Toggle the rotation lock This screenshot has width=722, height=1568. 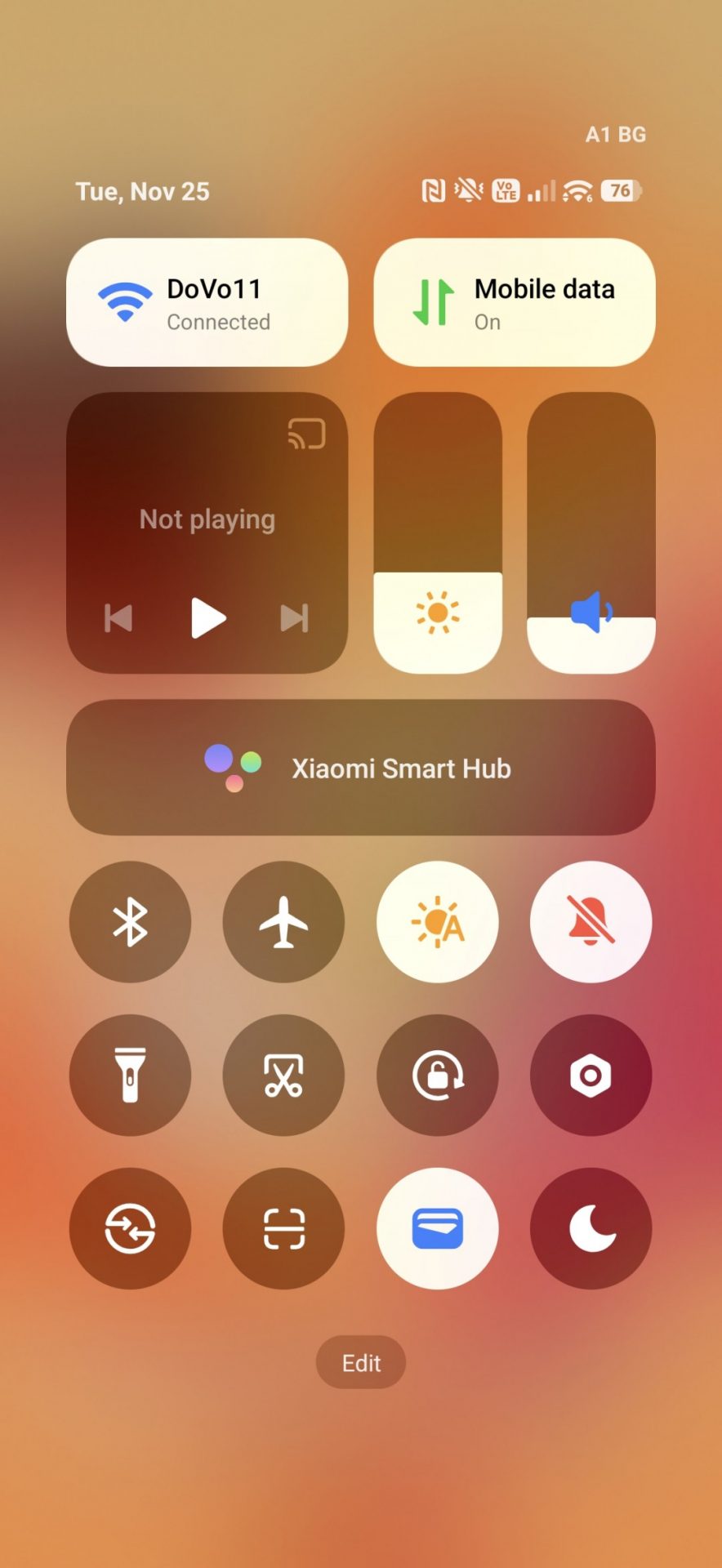coord(438,1076)
